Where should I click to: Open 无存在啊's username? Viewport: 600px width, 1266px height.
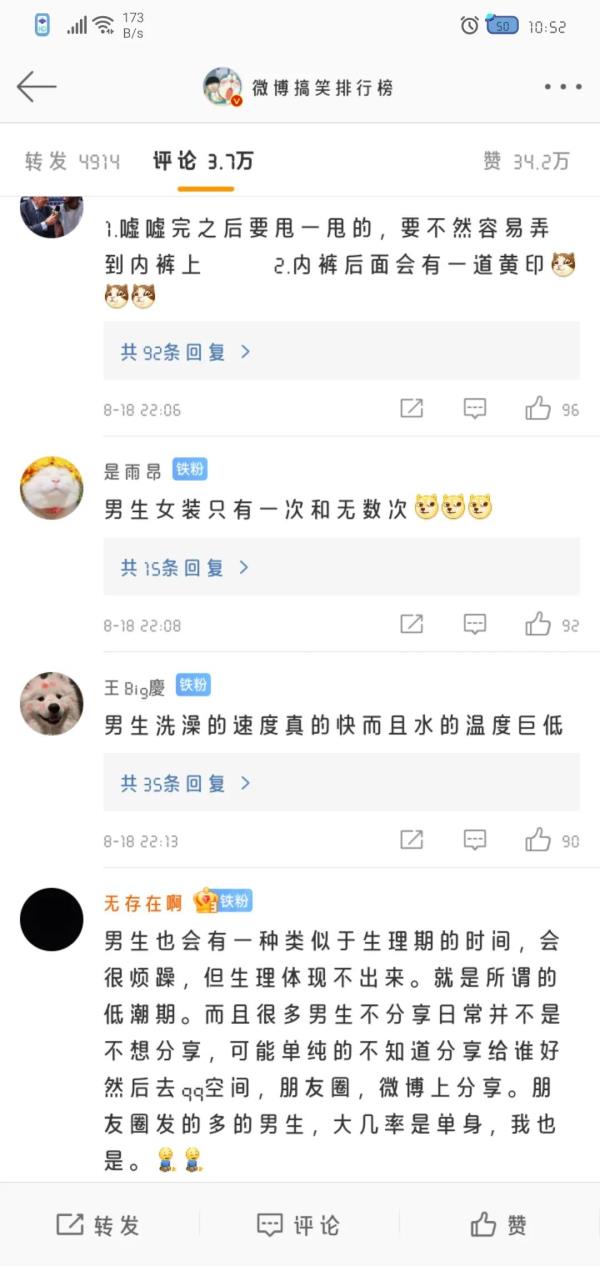(x=143, y=903)
